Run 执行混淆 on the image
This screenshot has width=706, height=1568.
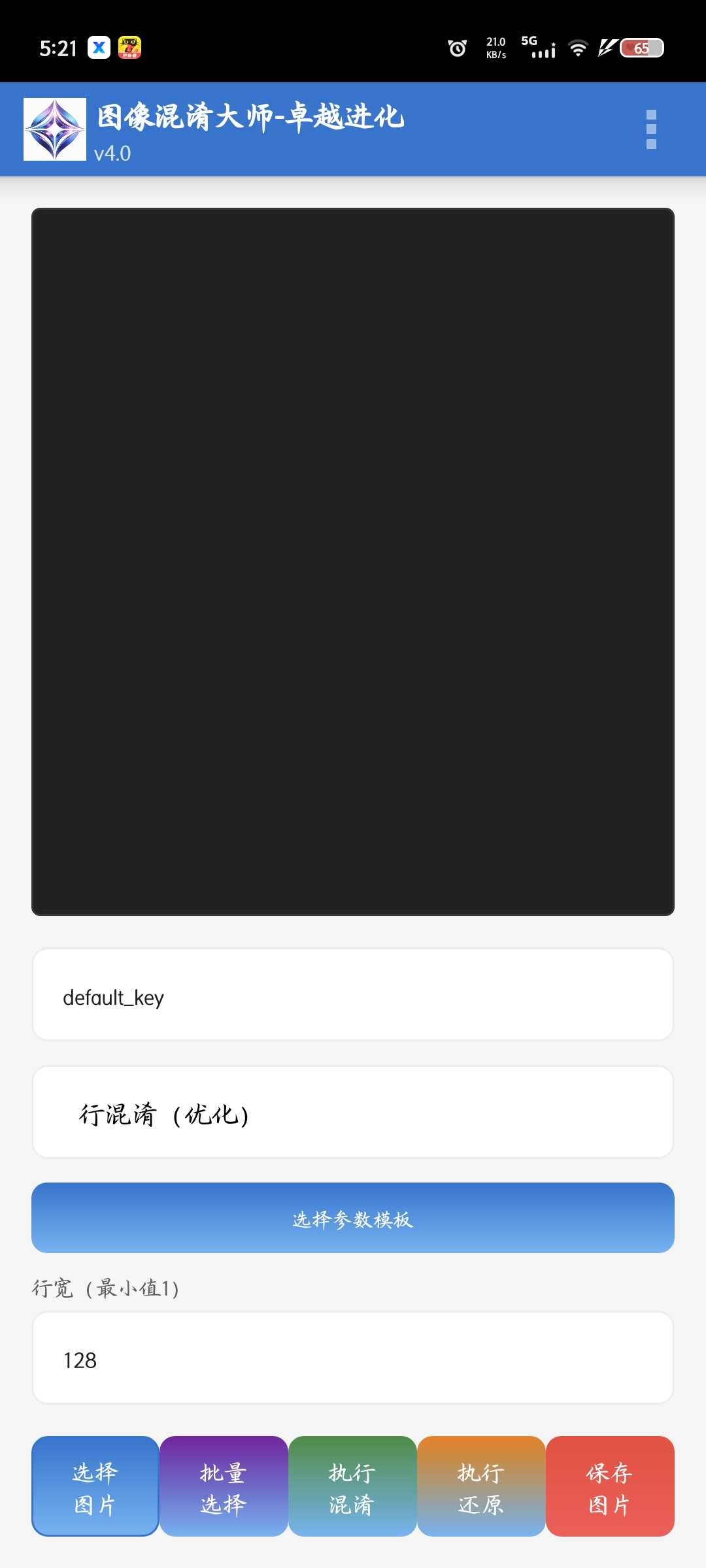click(352, 1487)
